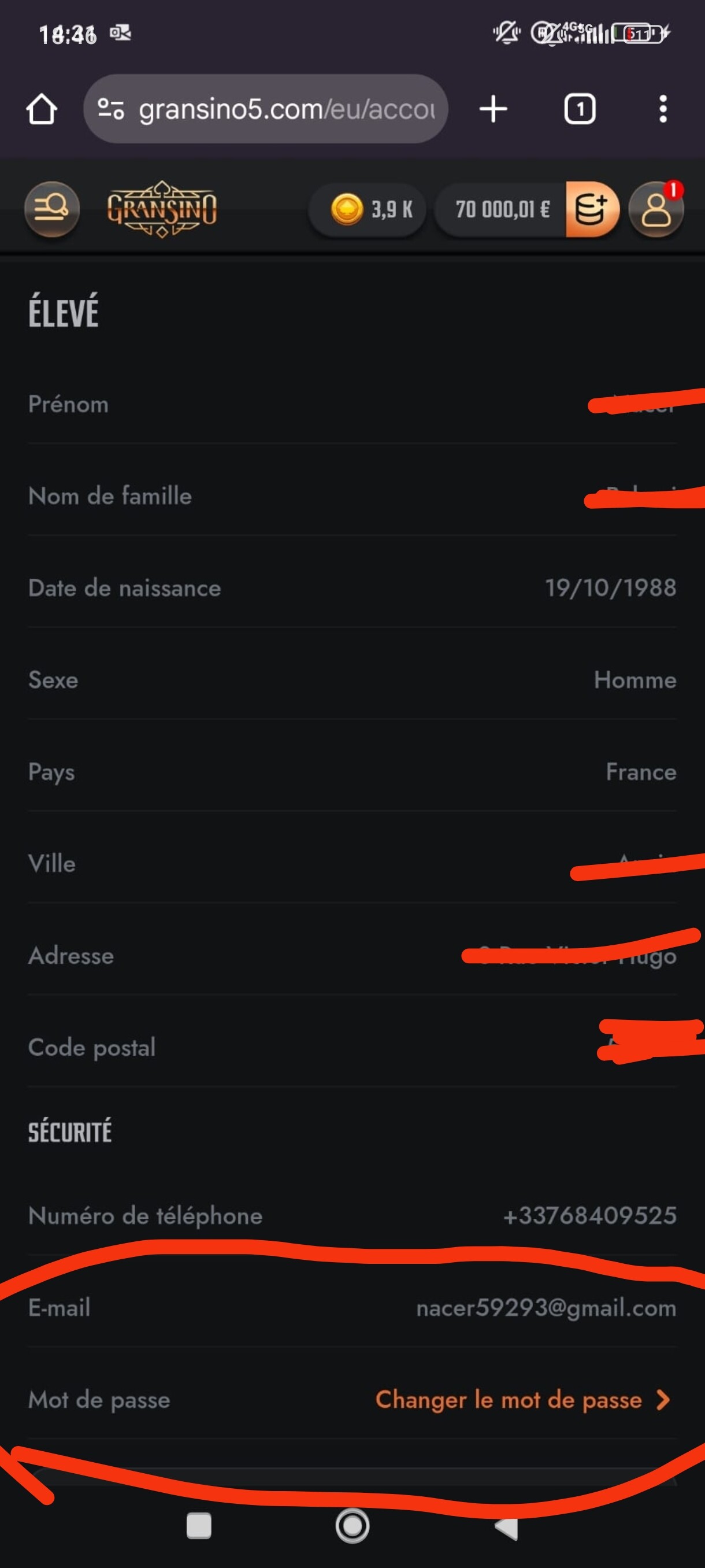
Task: Tap the system back button
Action: 506,1526
